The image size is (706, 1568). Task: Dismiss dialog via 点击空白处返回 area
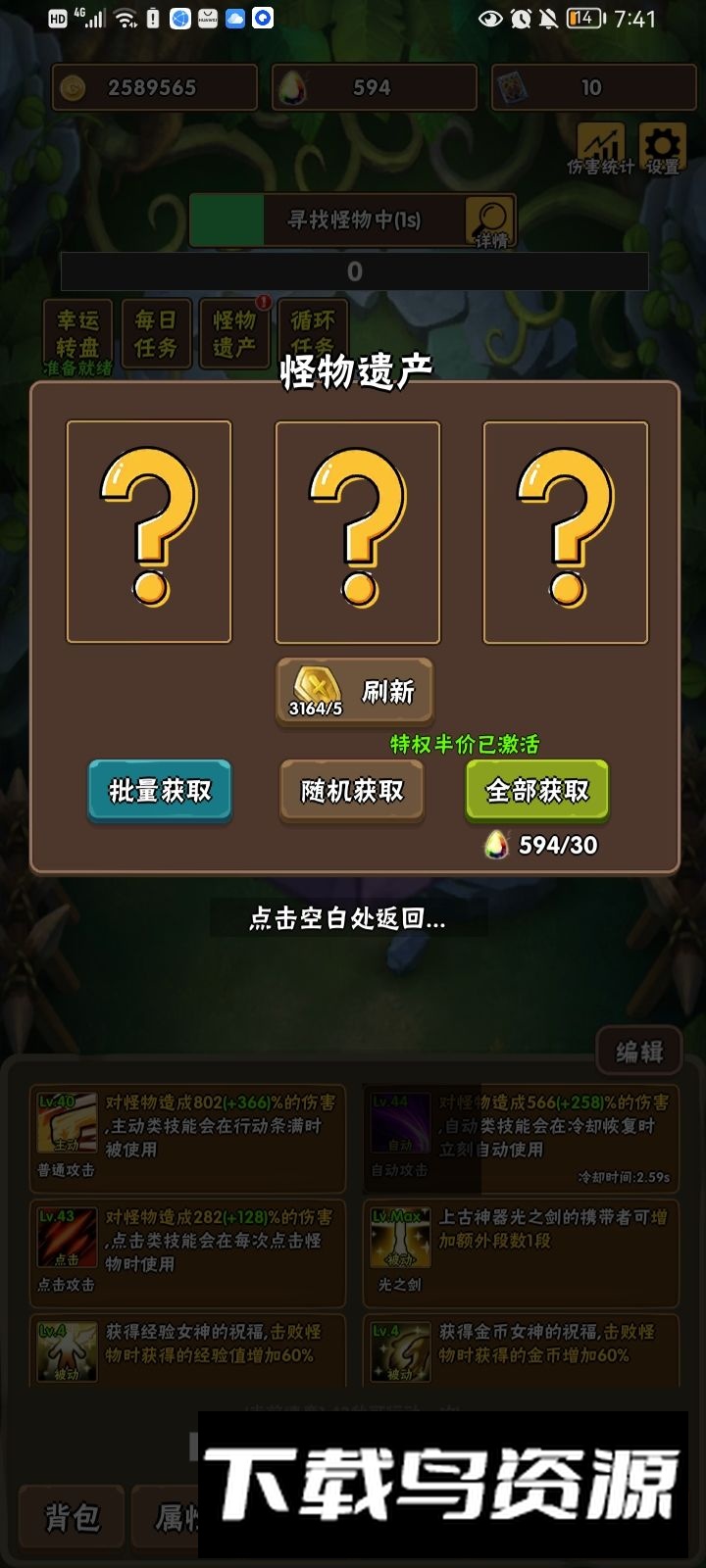pyautogui.click(x=348, y=919)
